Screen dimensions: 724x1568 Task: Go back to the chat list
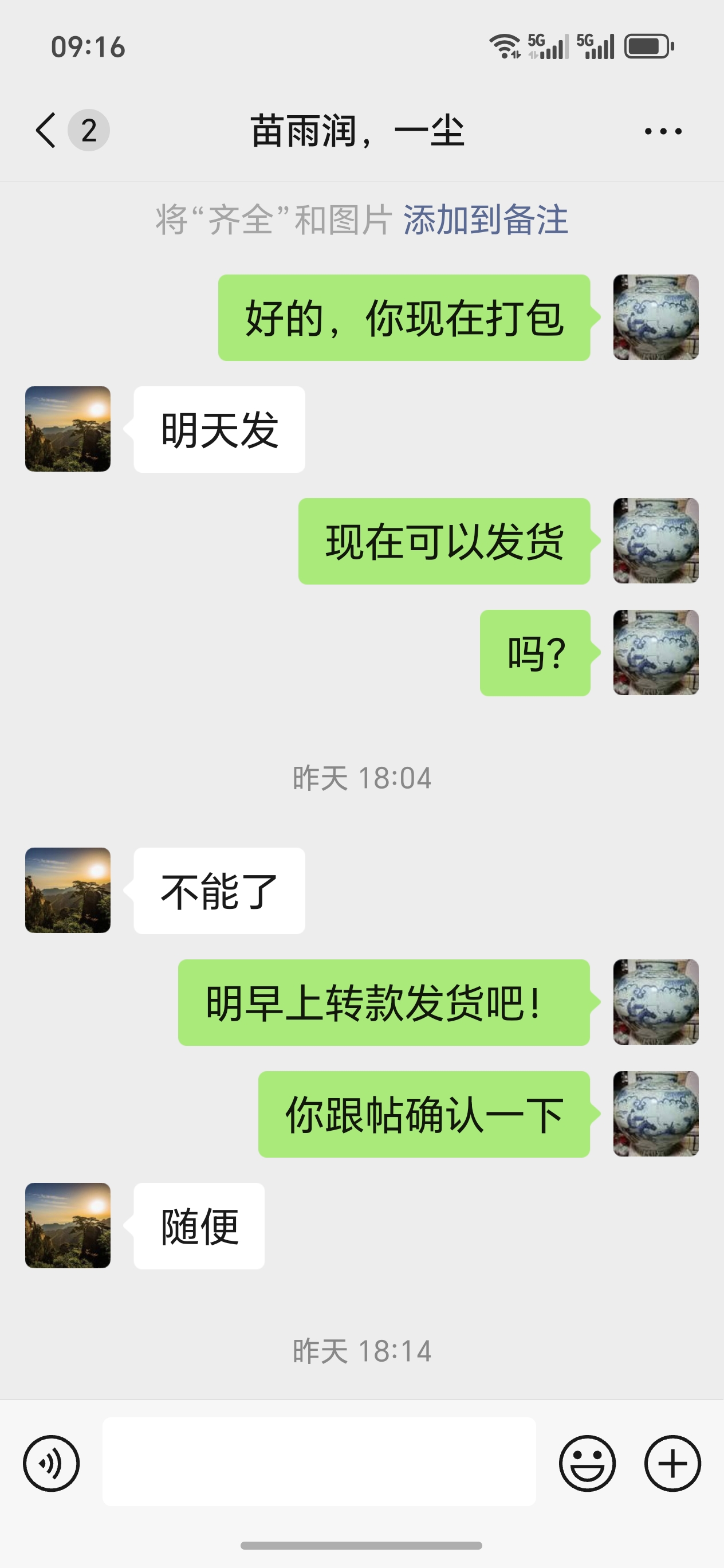(x=46, y=130)
